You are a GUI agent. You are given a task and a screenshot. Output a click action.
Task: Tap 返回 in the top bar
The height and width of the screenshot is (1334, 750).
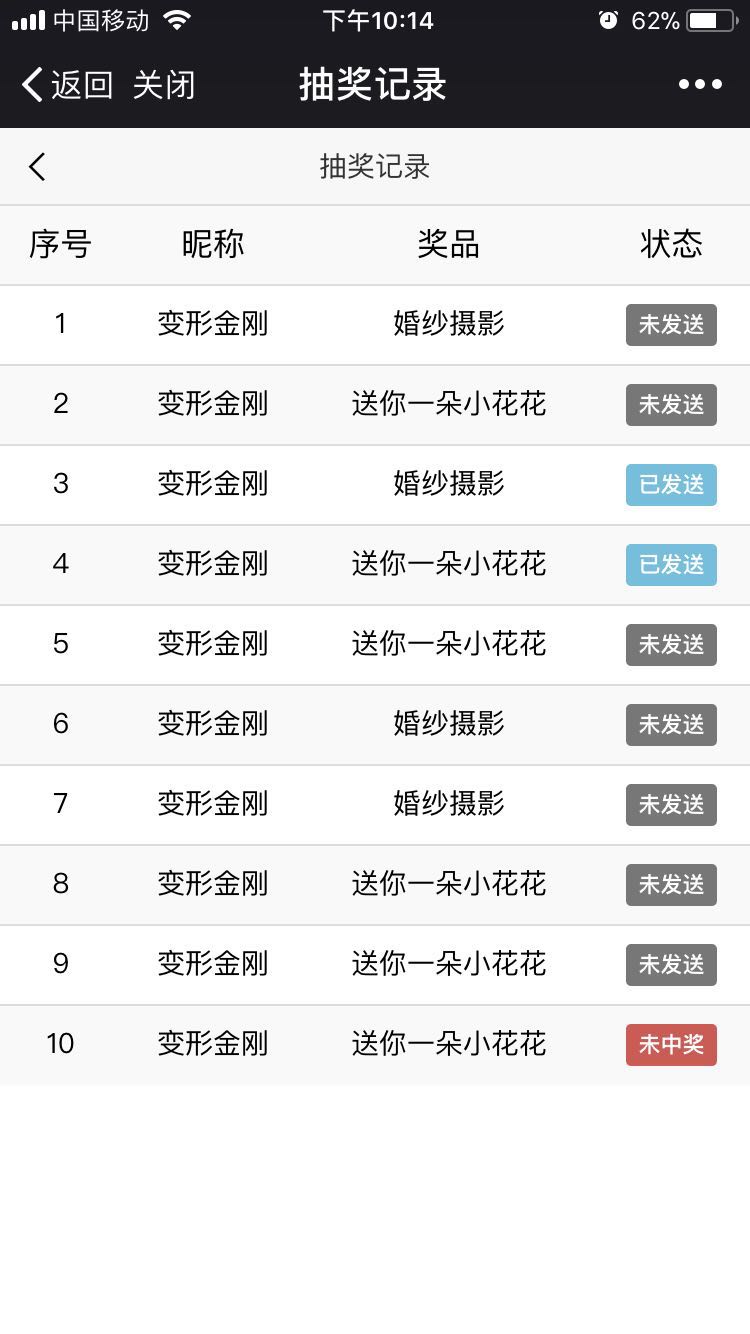tap(67, 85)
